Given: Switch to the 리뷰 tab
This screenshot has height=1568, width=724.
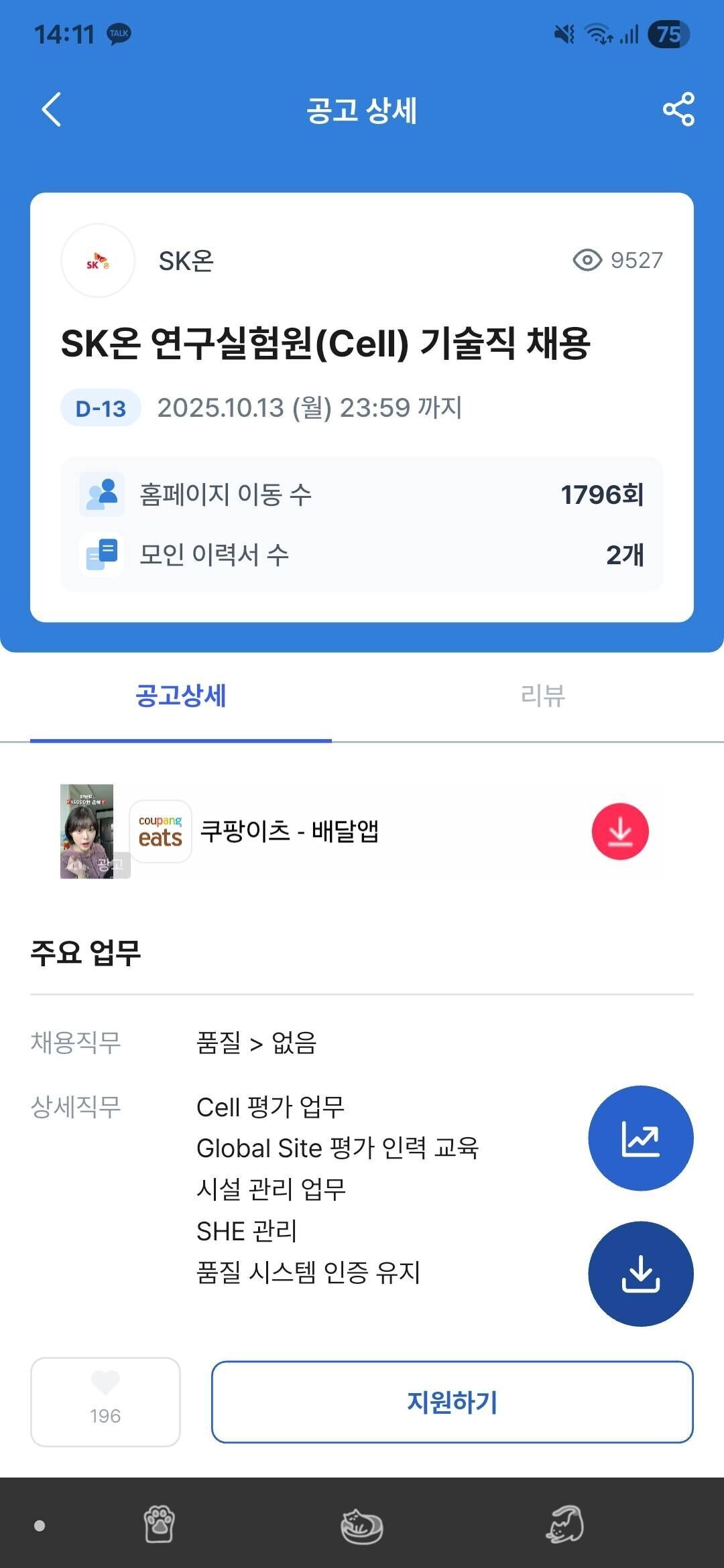Looking at the screenshot, I should (x=543, y=697).
